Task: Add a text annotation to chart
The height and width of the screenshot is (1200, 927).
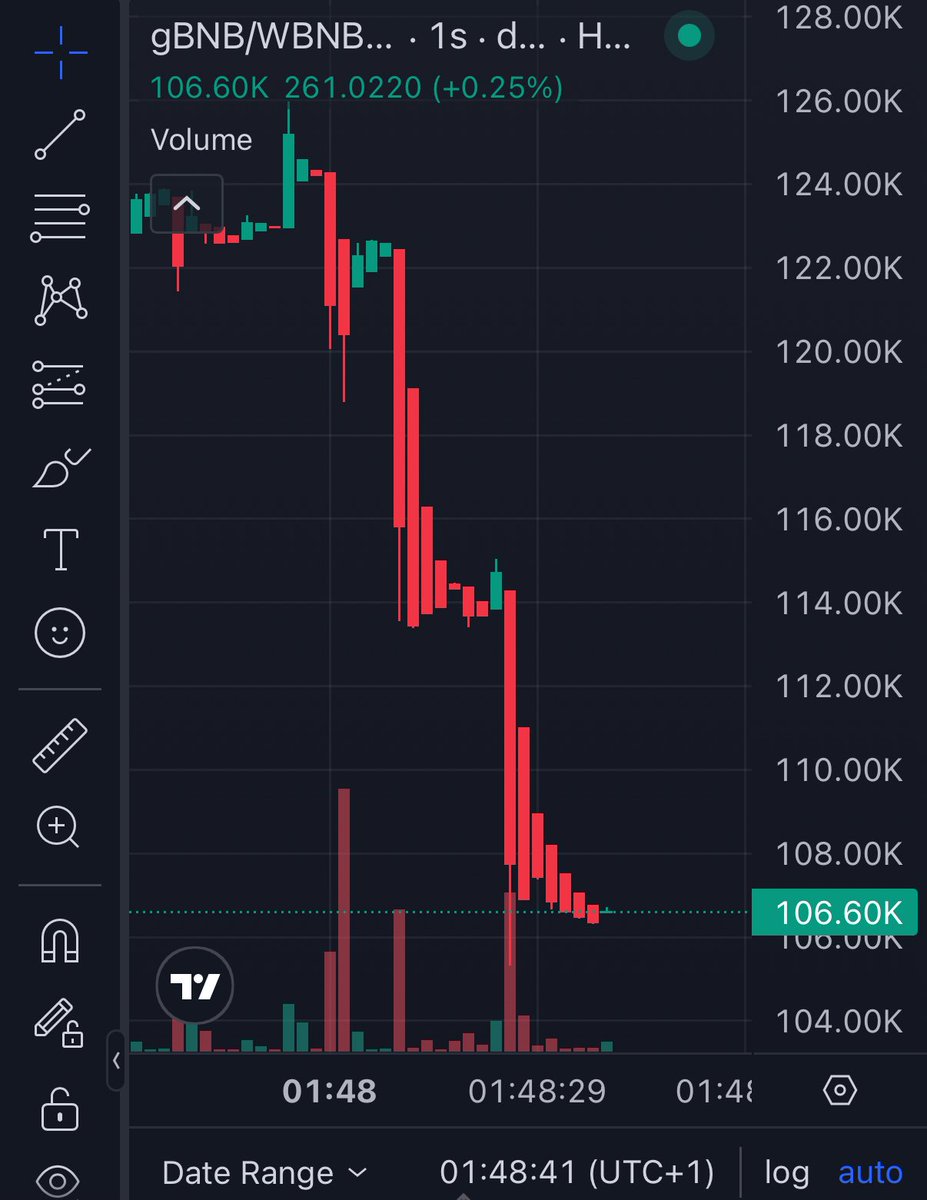Action: (x=60, y=549)
